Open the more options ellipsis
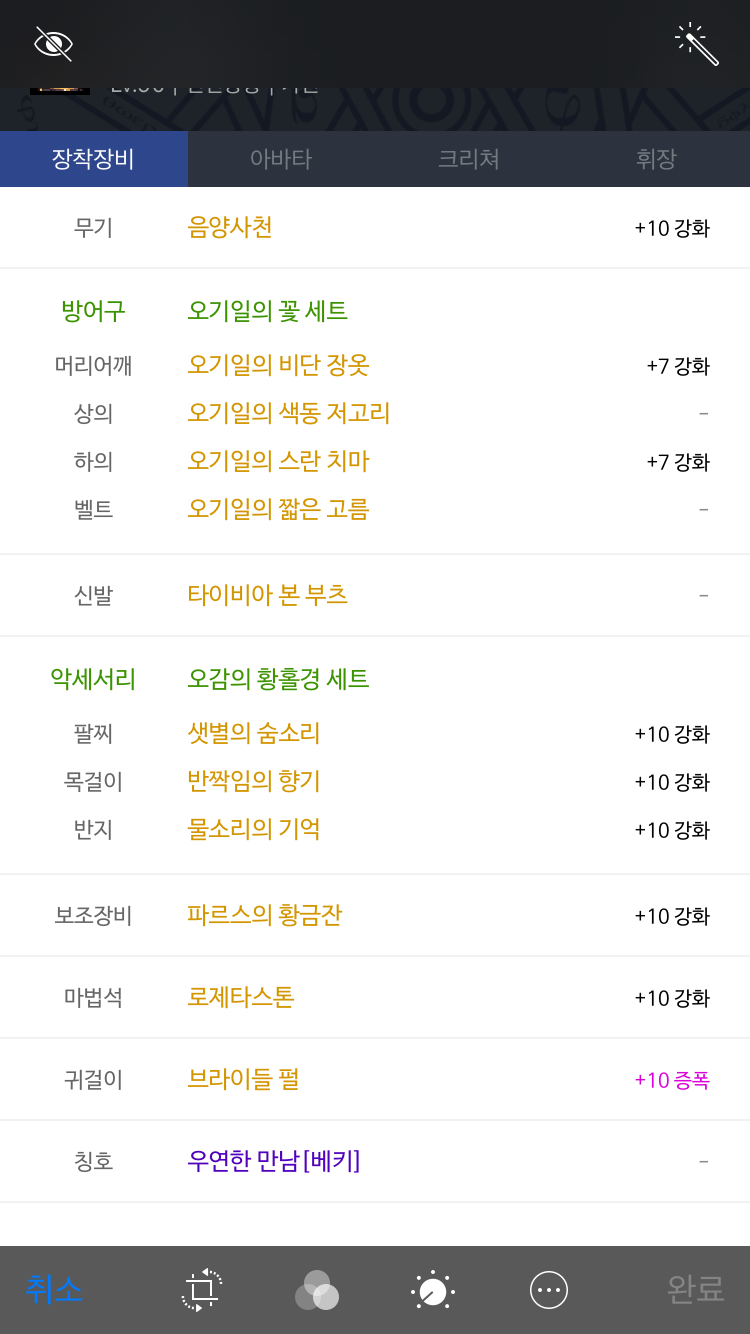The image size is (750, 1334). (x=549, y=1290)
